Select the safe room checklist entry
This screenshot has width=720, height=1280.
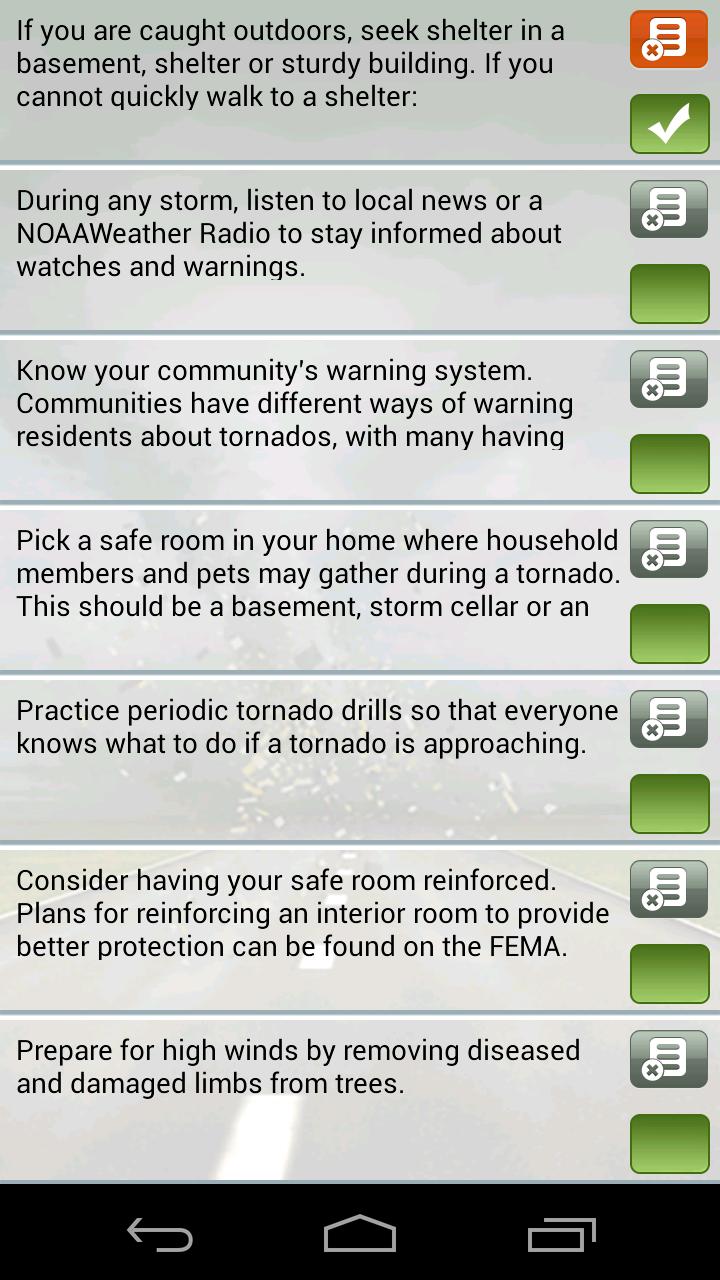pyautogui.click(x=310, y=573)
